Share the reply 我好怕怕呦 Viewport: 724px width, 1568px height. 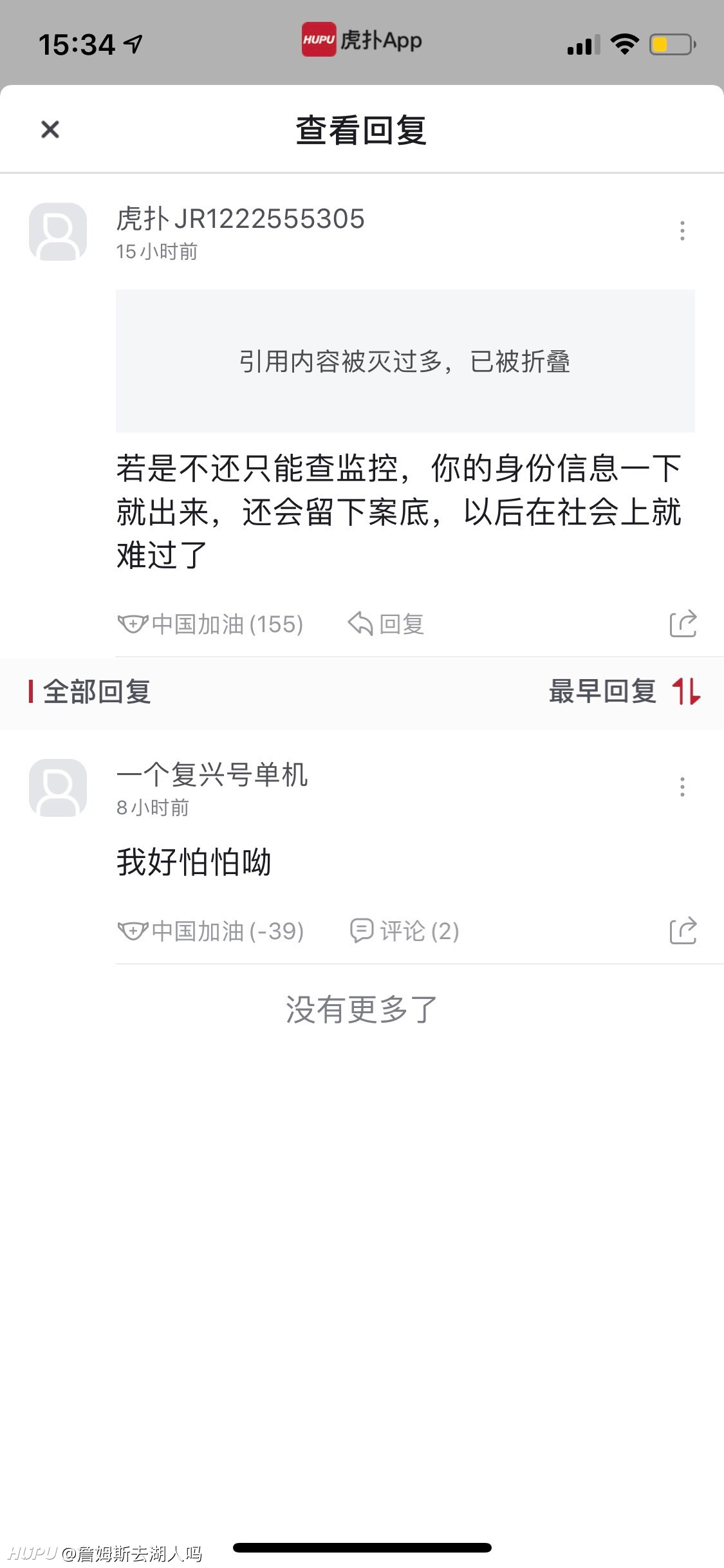coord(683,931)
